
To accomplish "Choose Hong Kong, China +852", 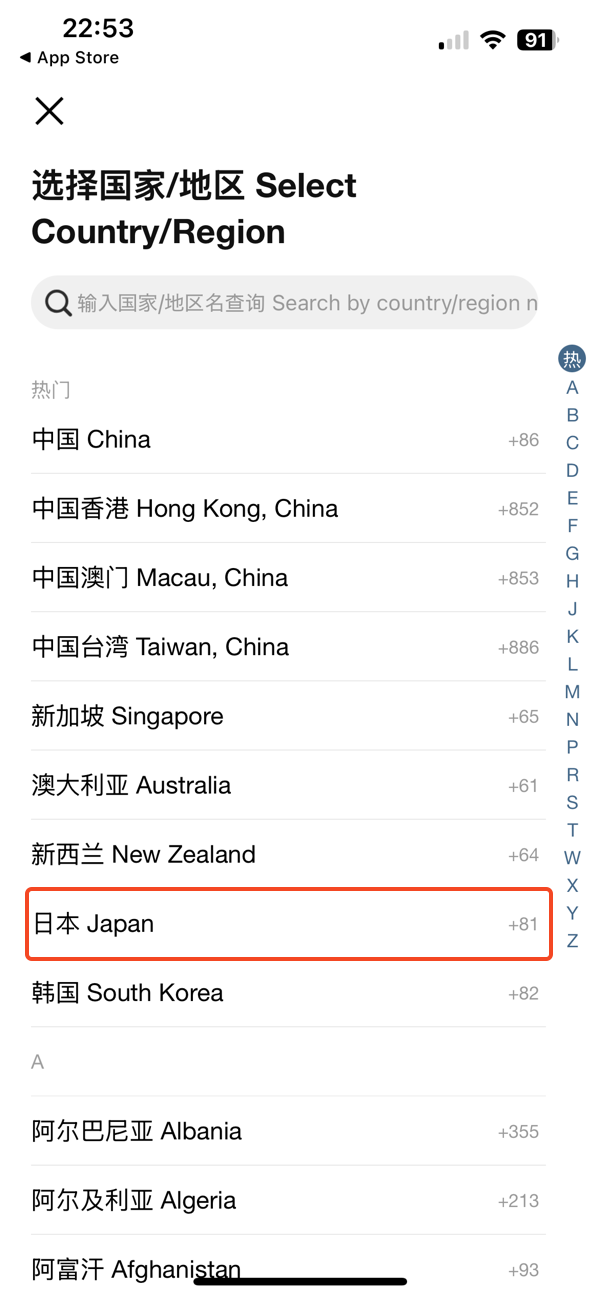I will coord(288,509).
